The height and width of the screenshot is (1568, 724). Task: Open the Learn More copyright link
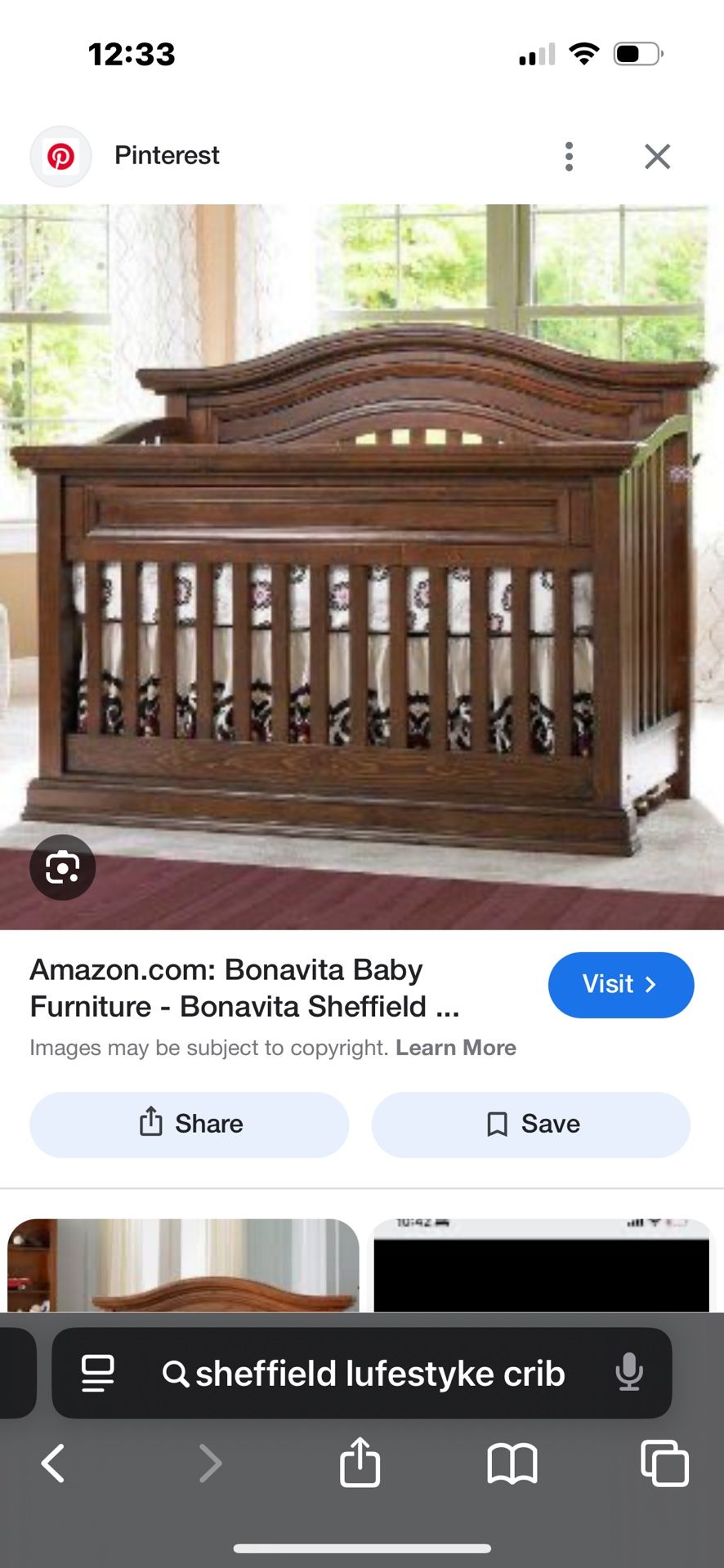click(456, 1047)
